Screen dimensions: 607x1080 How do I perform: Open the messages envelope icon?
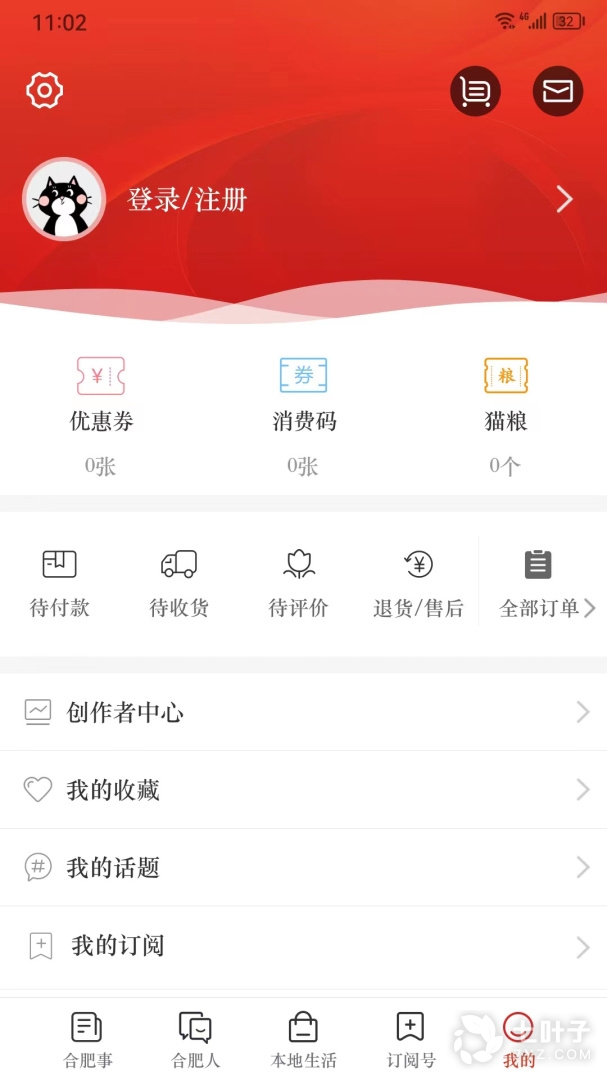[557, 92]
